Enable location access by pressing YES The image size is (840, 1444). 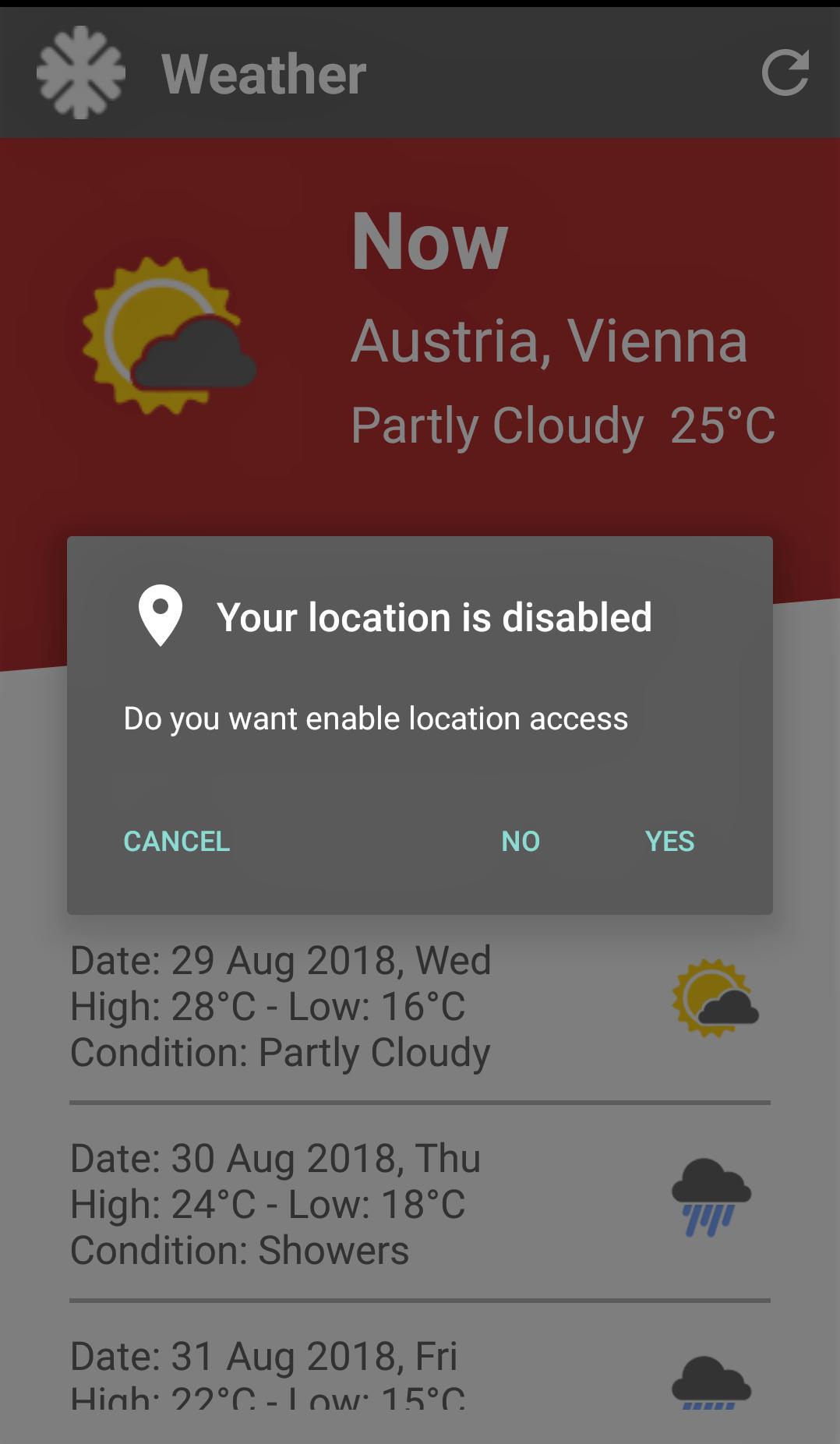(x=668, y=841)
